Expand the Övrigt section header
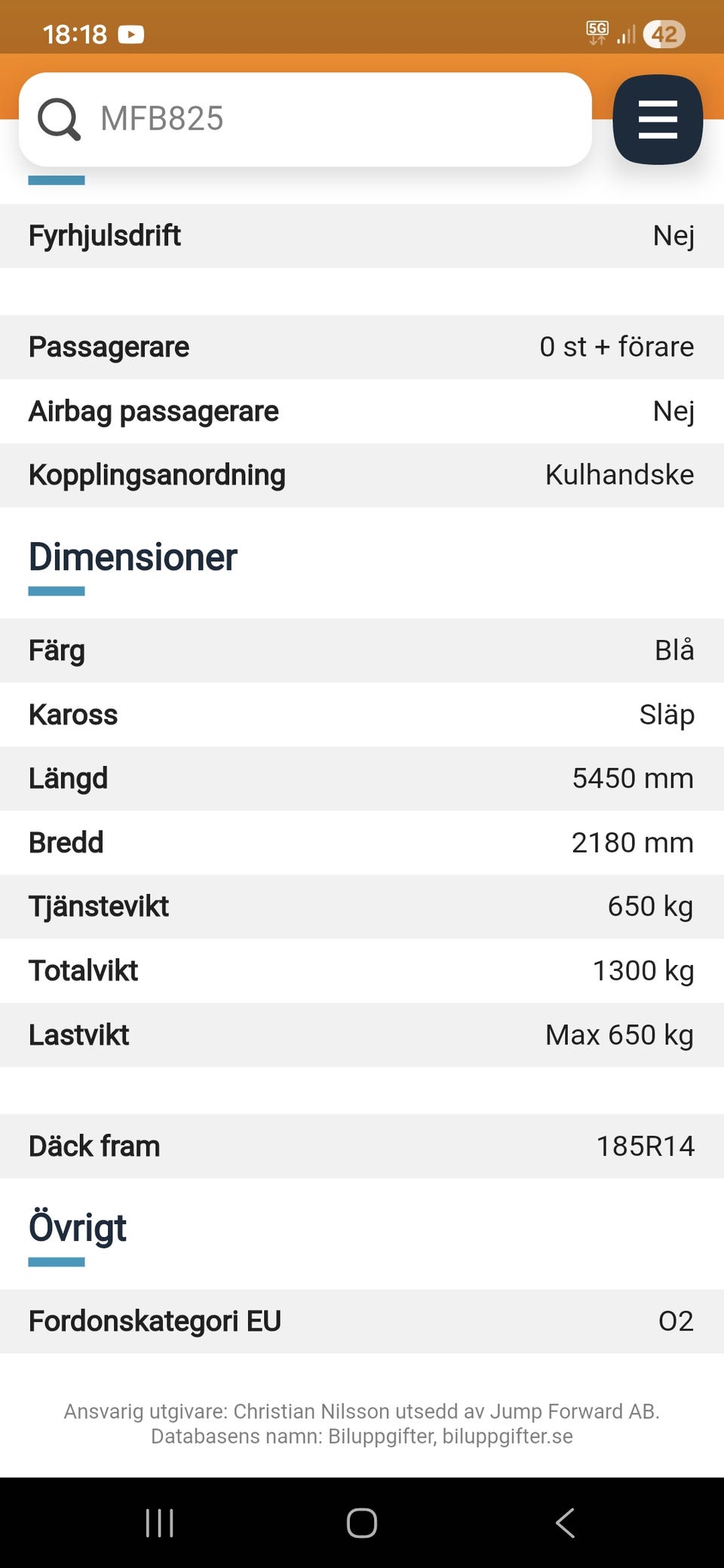The height and width of the screenshot is (1568, 724). 76,1227
